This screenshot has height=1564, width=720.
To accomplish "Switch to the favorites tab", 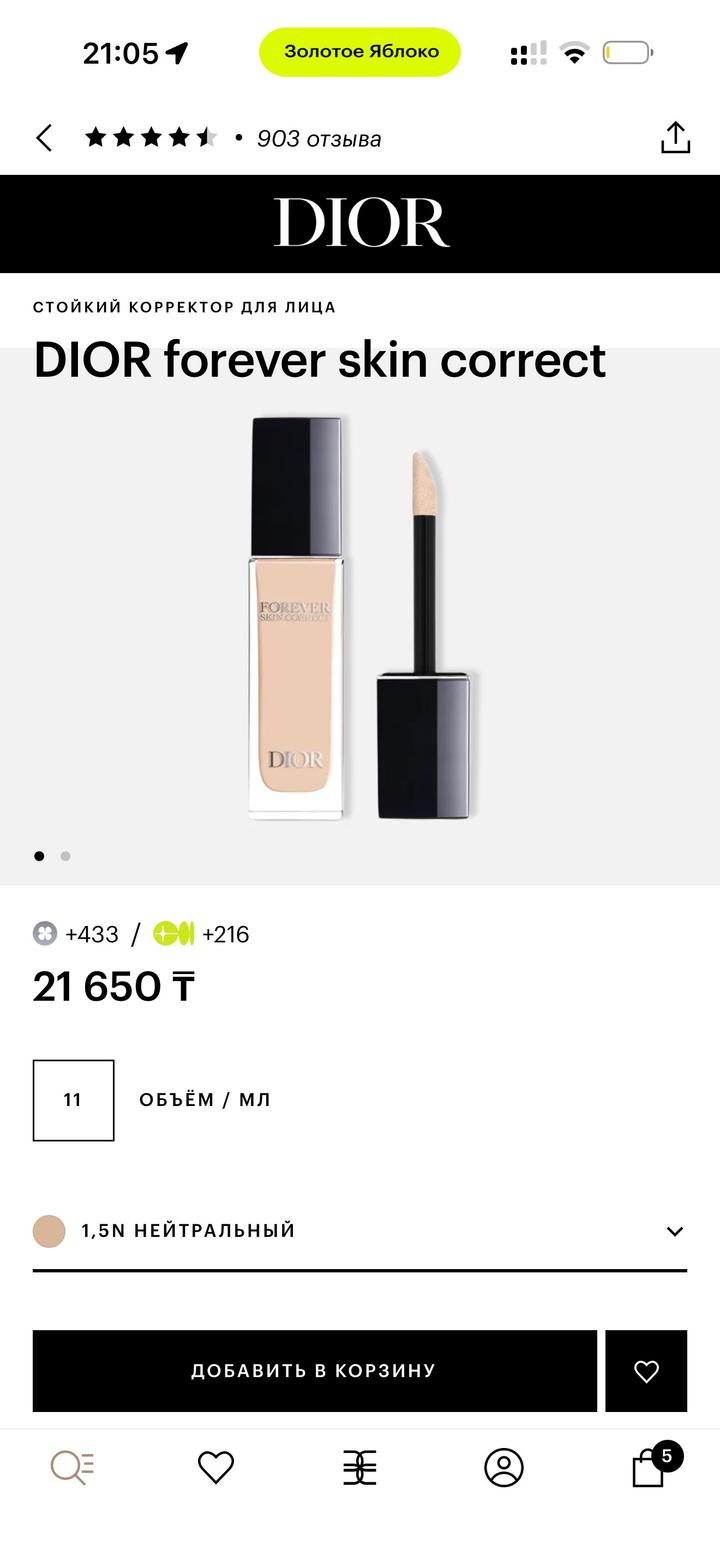I will point(215,1467).
